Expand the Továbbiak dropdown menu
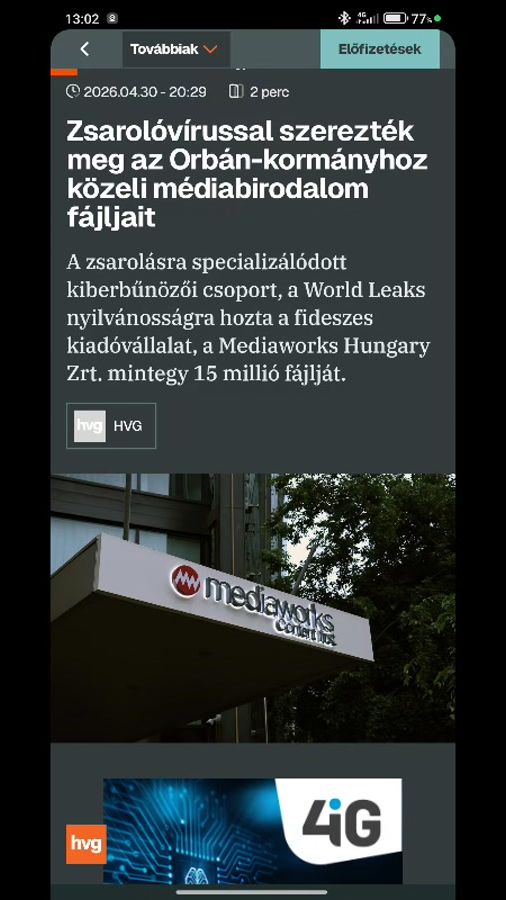This screenshot has height=900, width=506. [176, 49]
